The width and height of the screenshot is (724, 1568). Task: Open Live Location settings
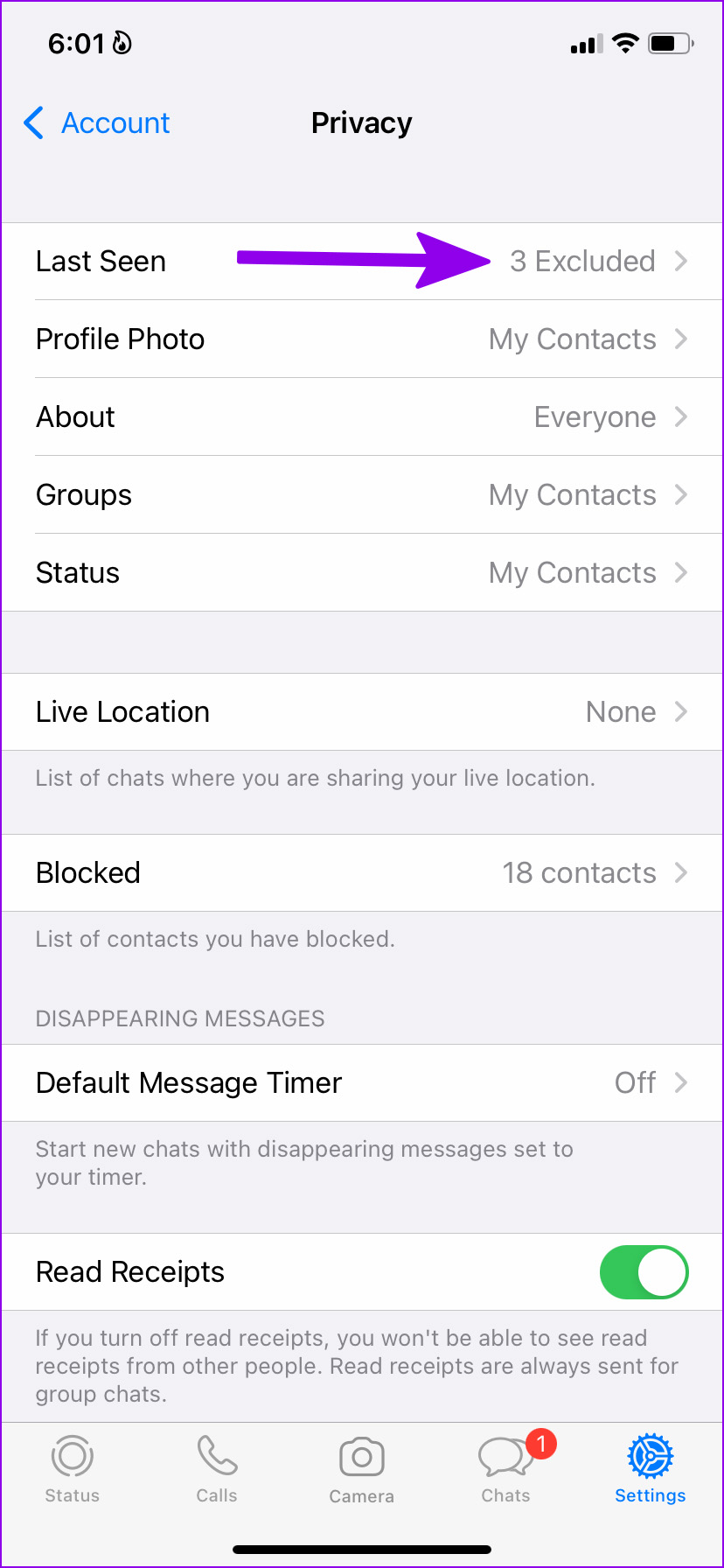(362, 712)
